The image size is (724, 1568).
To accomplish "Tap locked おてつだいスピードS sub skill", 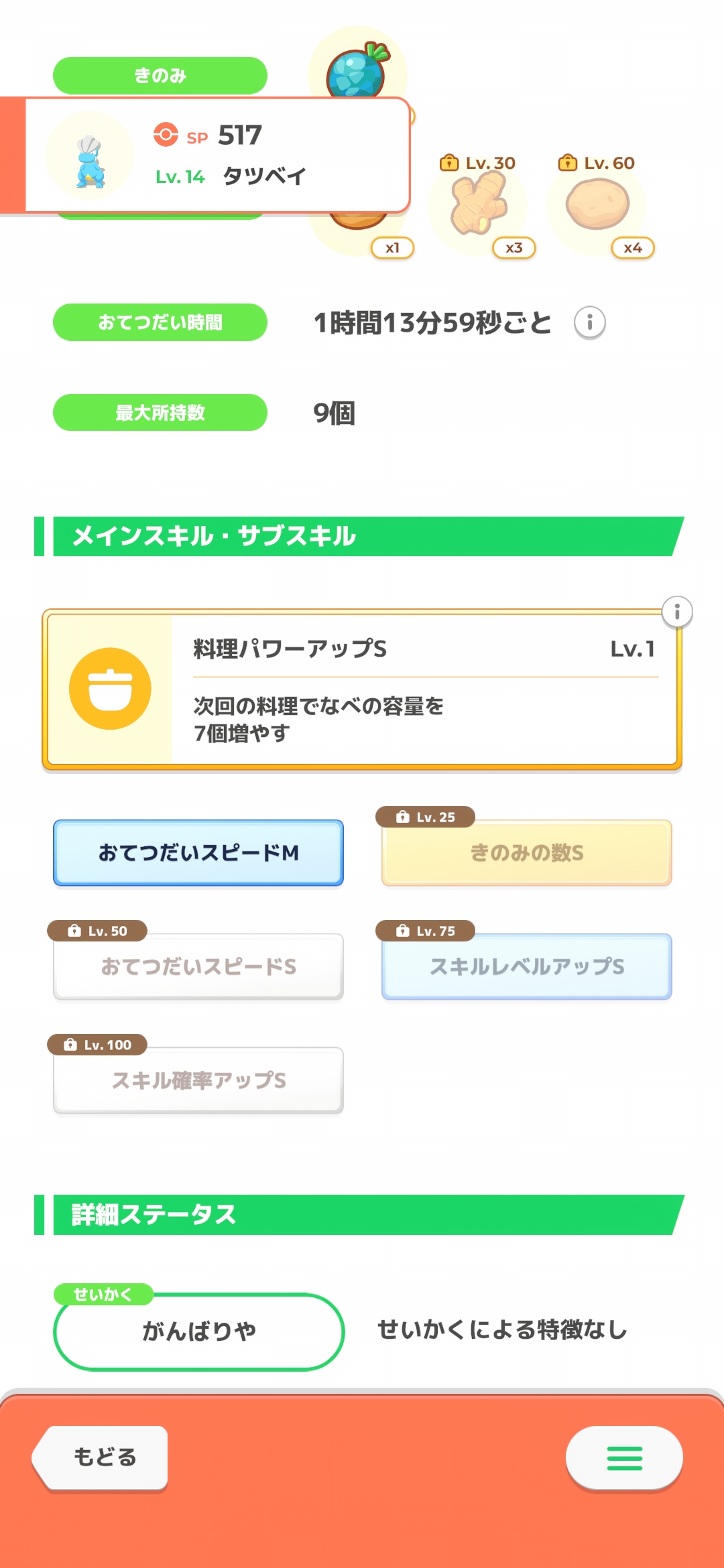I will (x=198, y=966).
